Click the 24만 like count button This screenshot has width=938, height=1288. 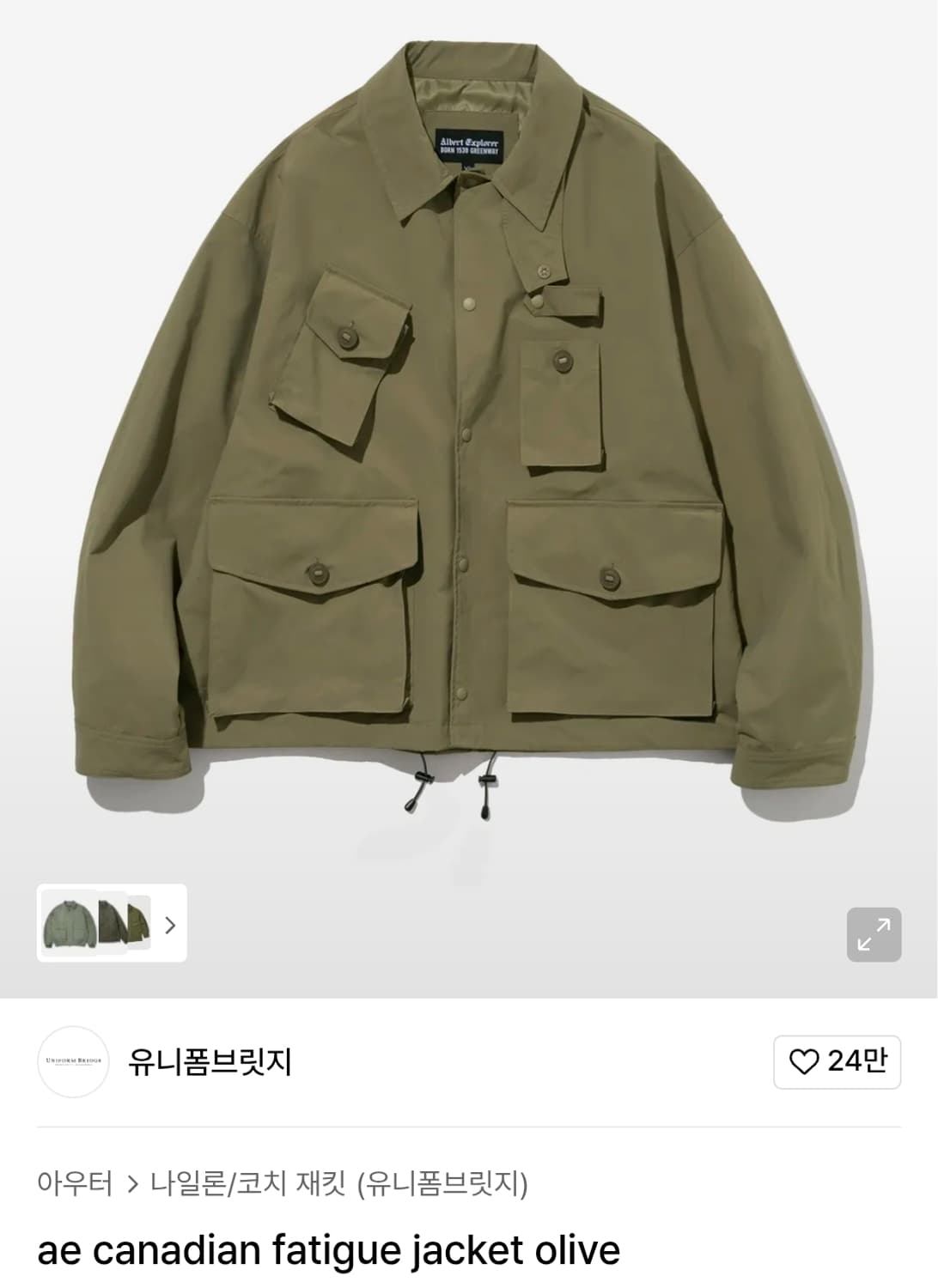[x=837, y=1062]
